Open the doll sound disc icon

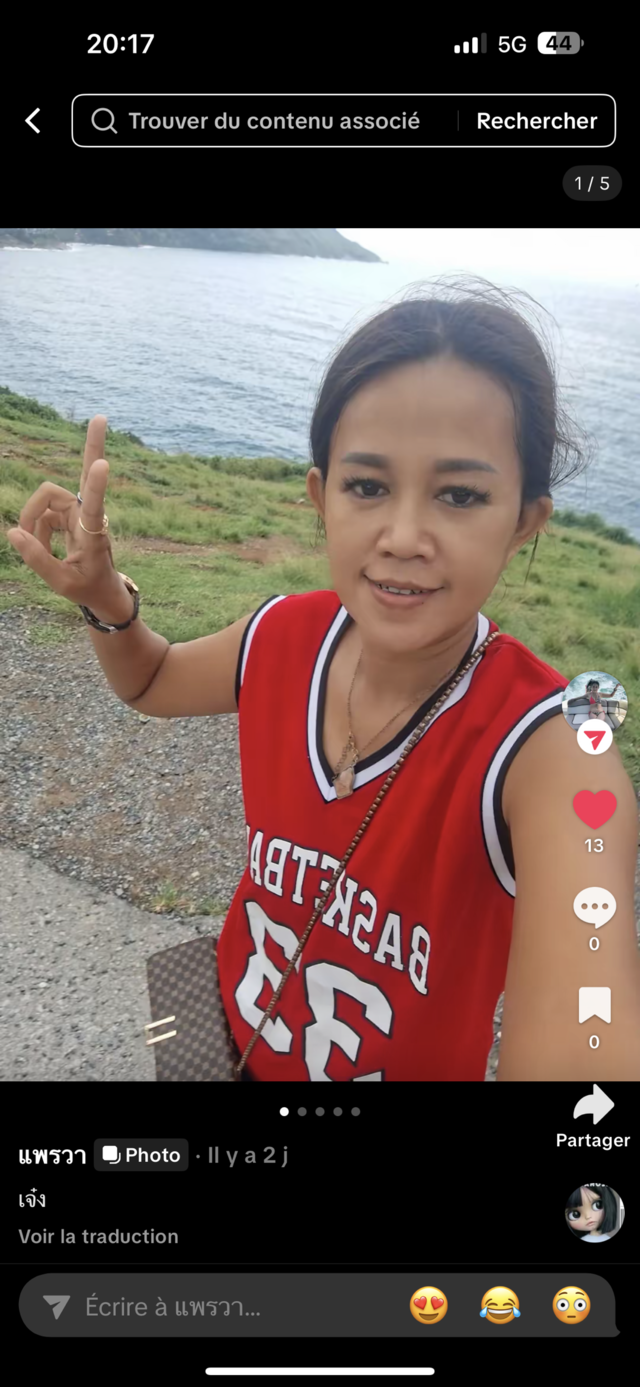[594, 1212]
